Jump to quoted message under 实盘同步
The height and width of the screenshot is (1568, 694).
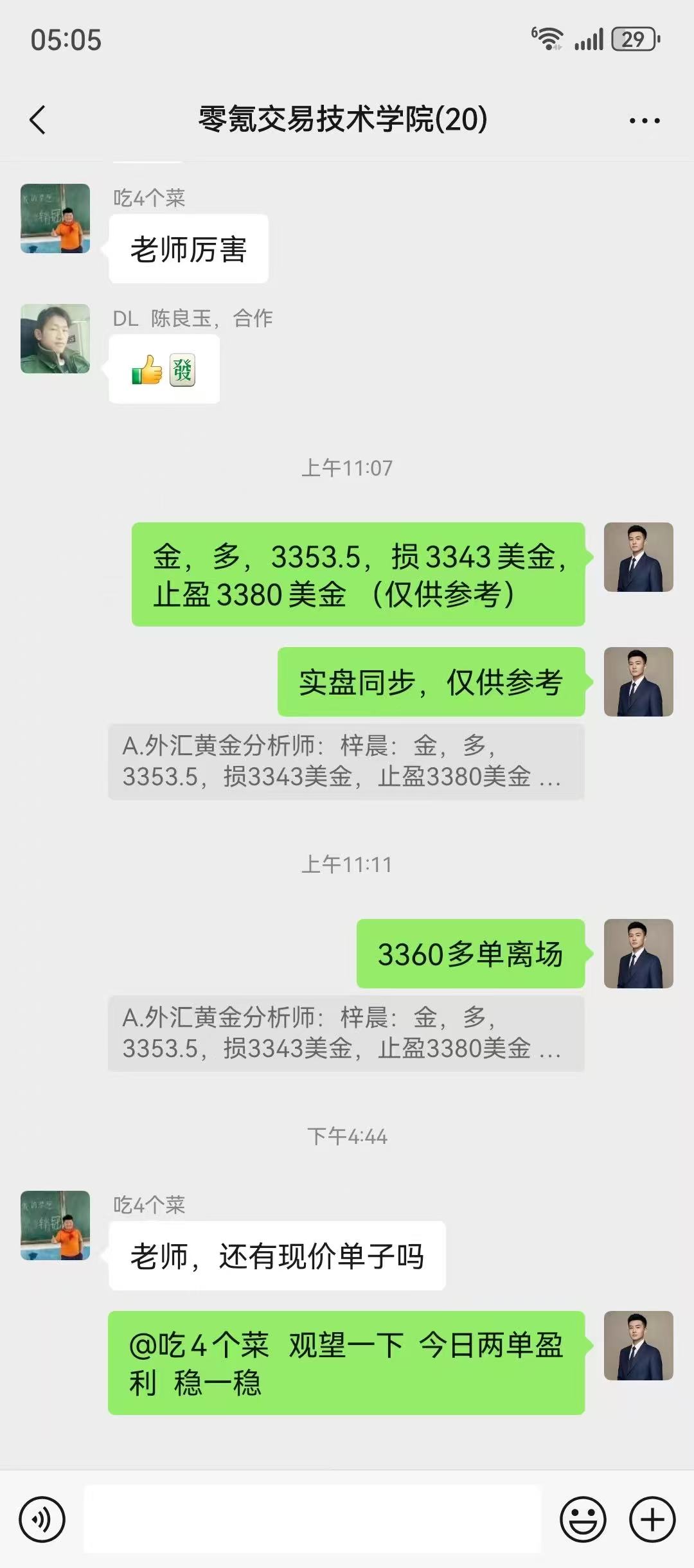click(x=346, y=762)
